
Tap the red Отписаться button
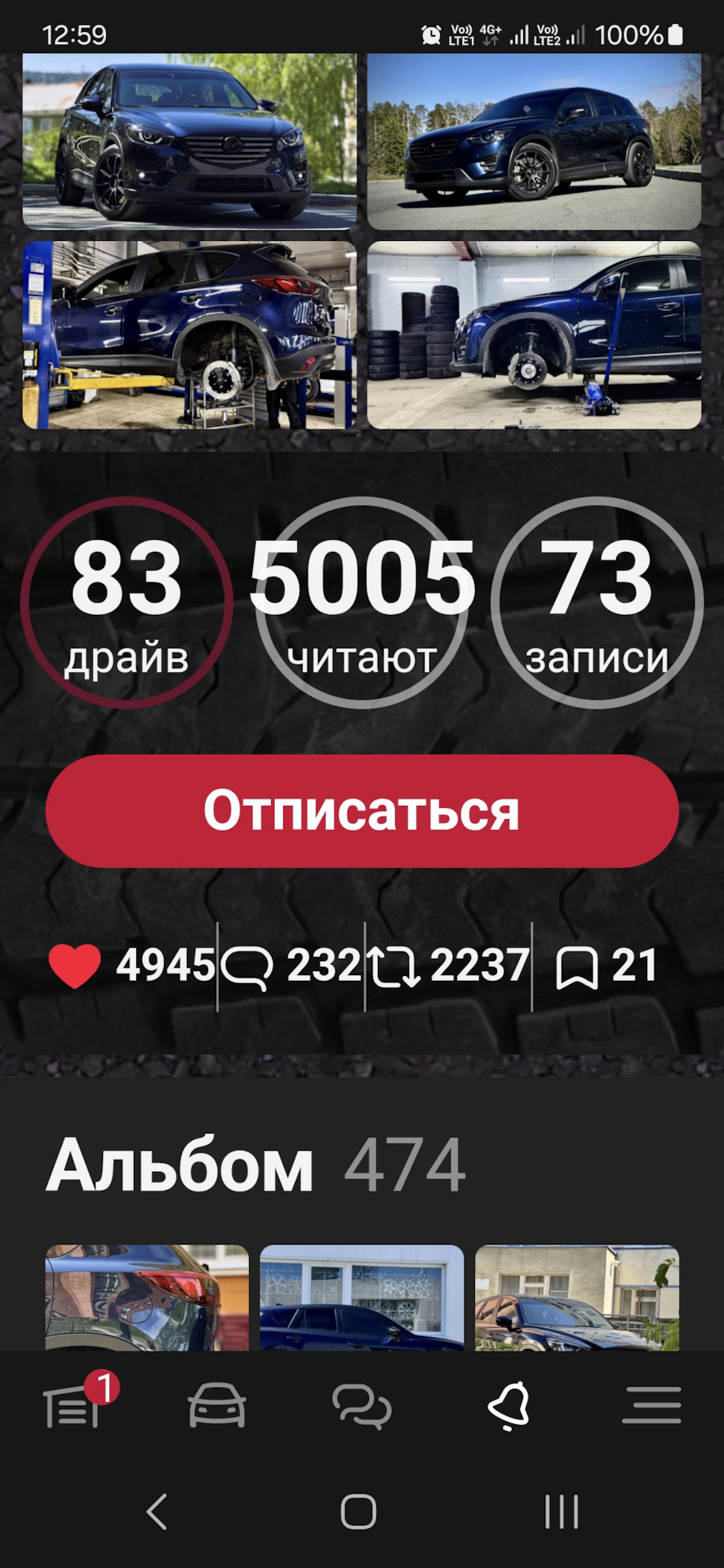click(362, 811)
